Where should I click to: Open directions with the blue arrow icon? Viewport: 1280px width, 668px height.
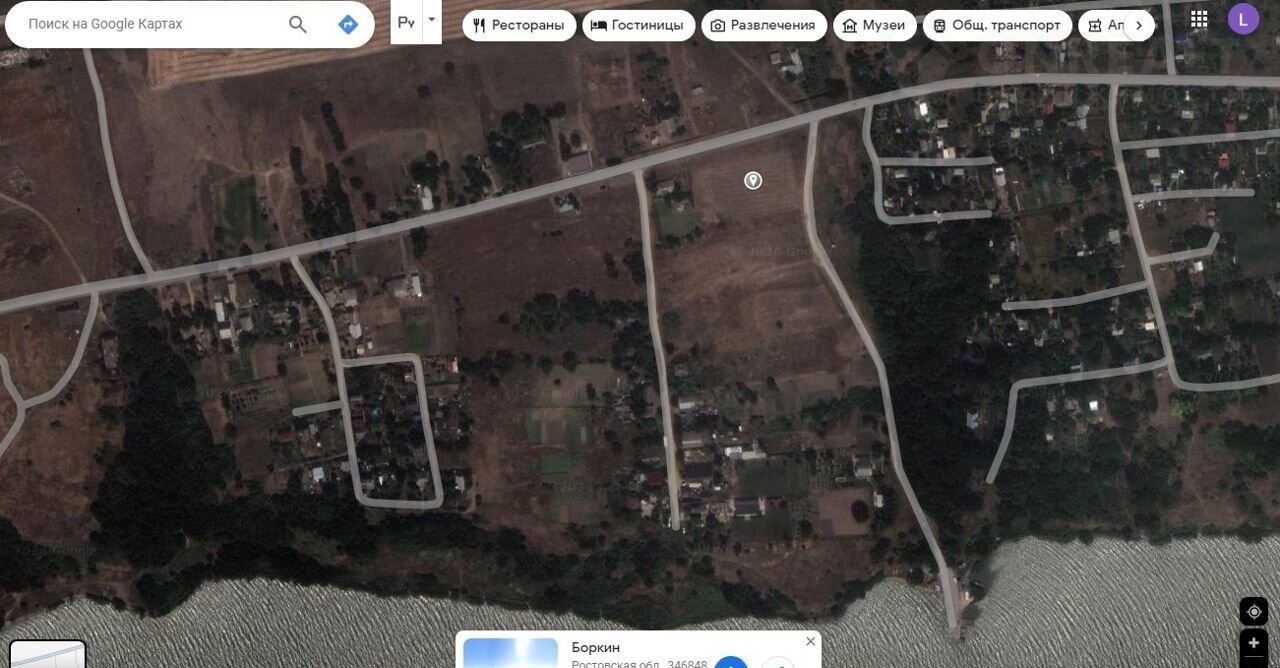click(348, 24)
